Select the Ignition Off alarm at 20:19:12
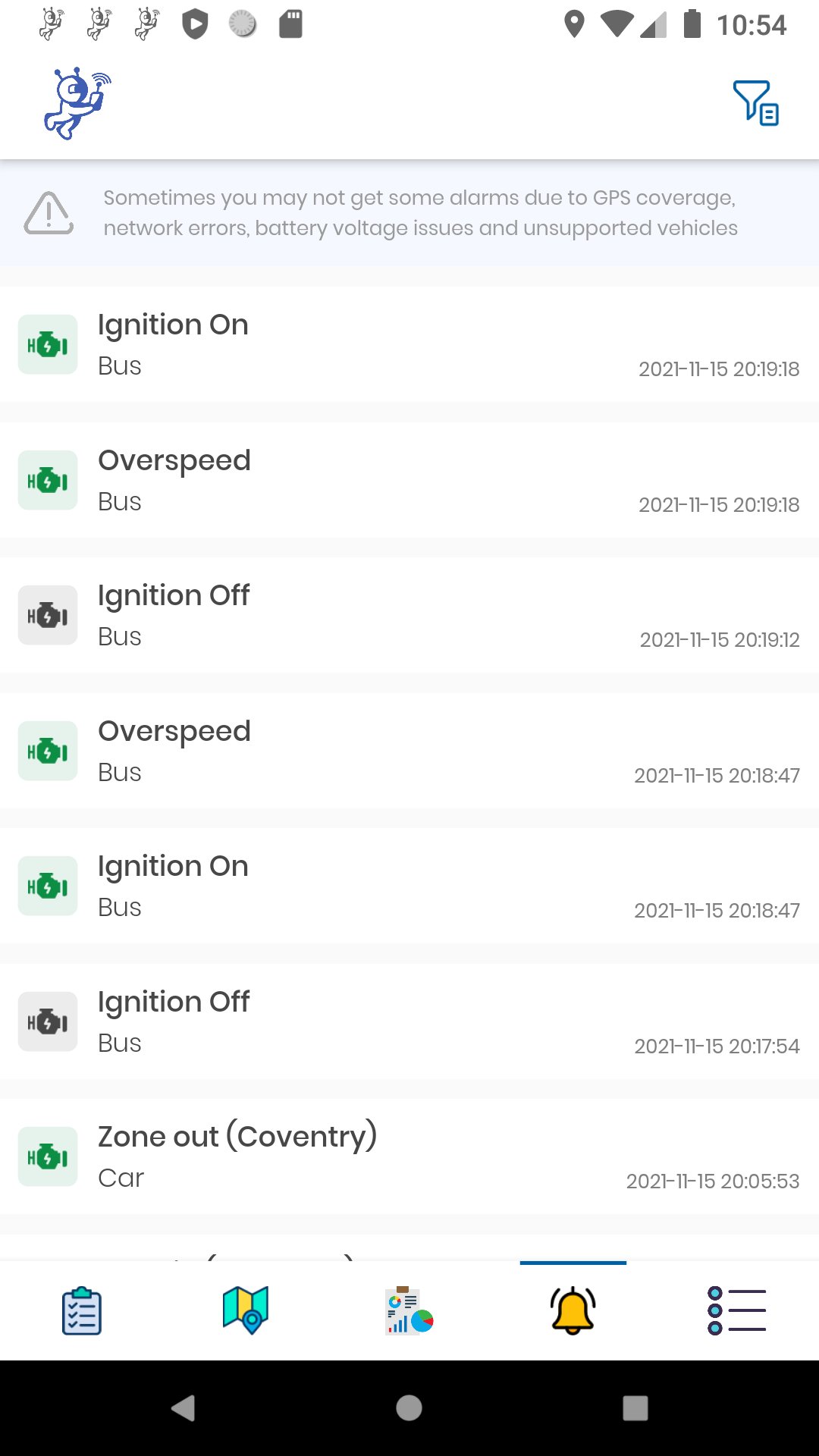This screenshot has height=1456, width=819. pos(409,615)
